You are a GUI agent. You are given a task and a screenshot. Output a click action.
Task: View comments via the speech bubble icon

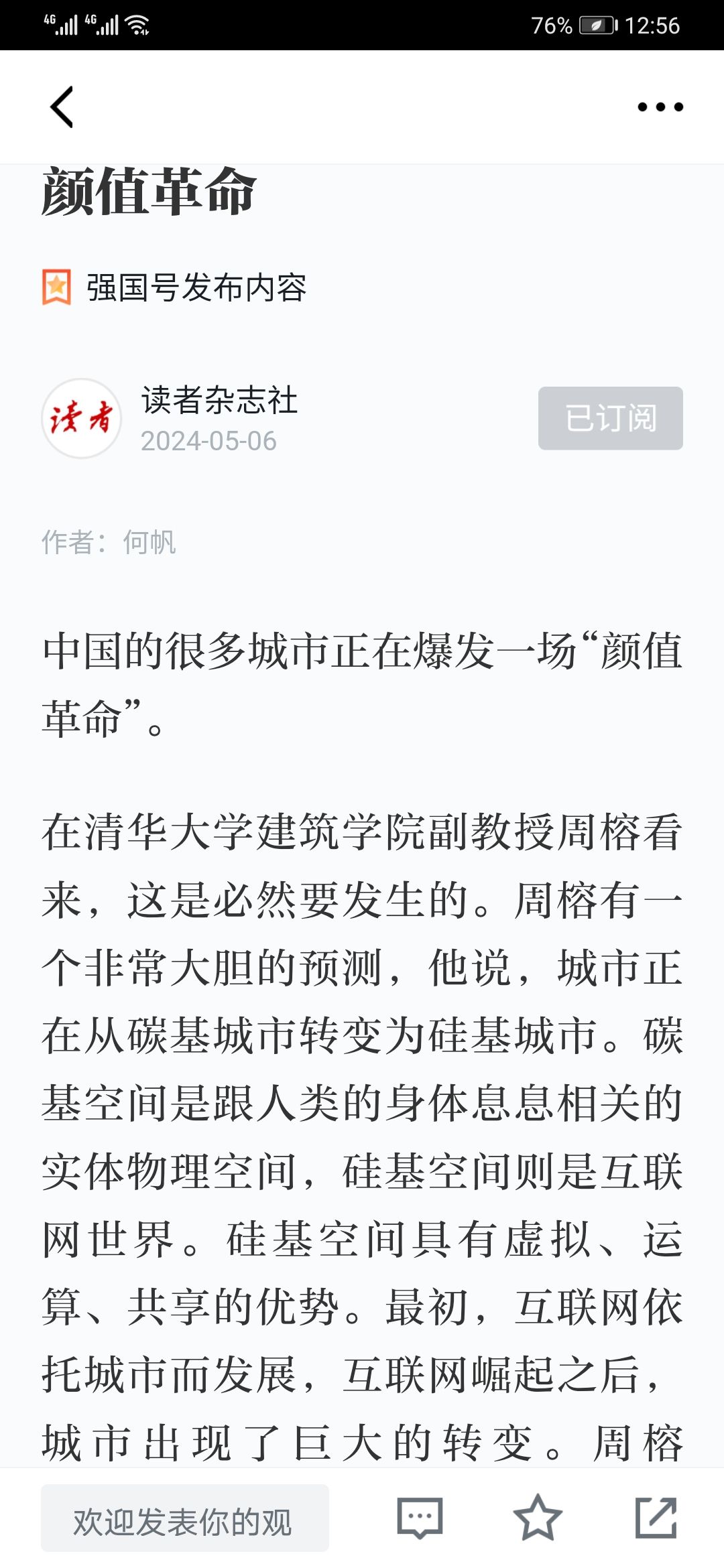[420, 1518]
